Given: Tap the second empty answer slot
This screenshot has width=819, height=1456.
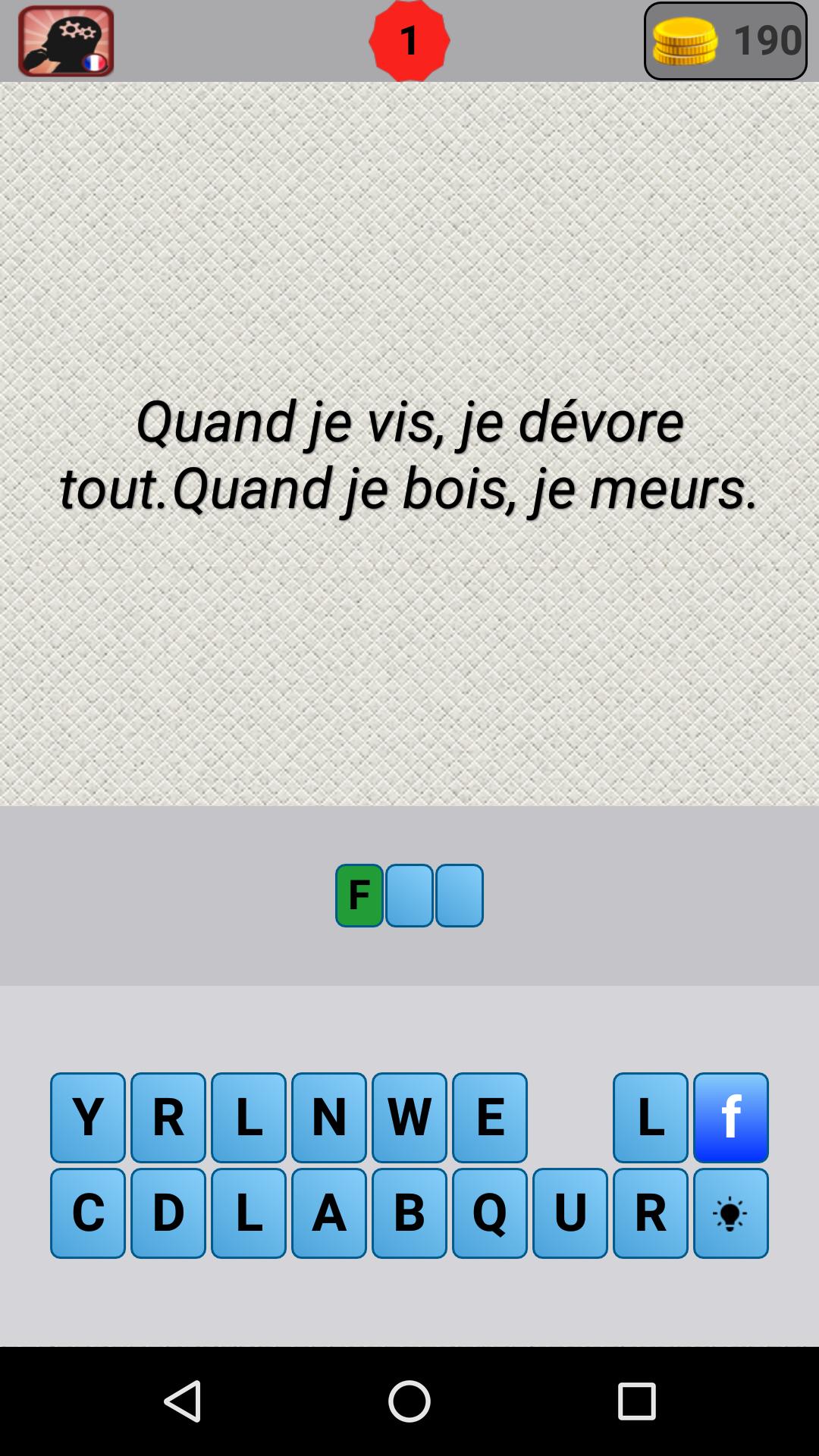Looking at the screenshot, I should 409,895.
